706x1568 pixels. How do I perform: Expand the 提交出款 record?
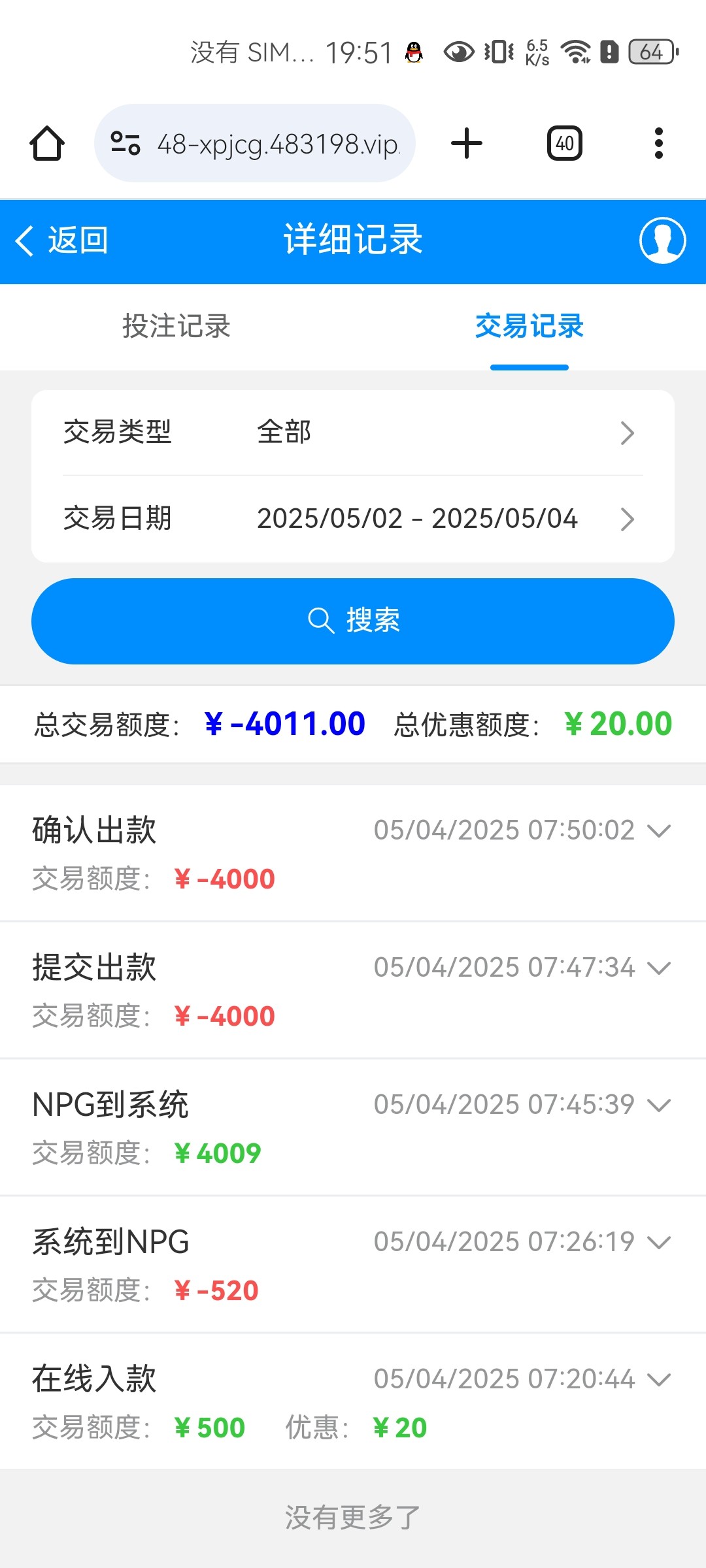(353, 990)
